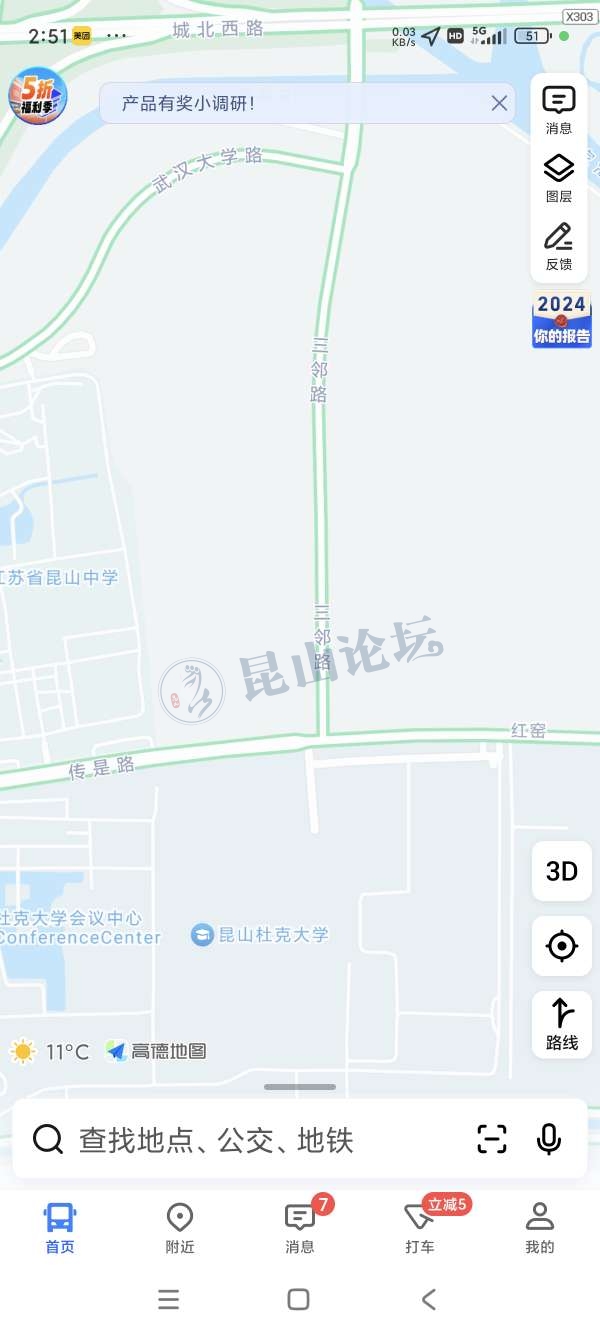Open the 我的 profile tab

coord(540,1228)
